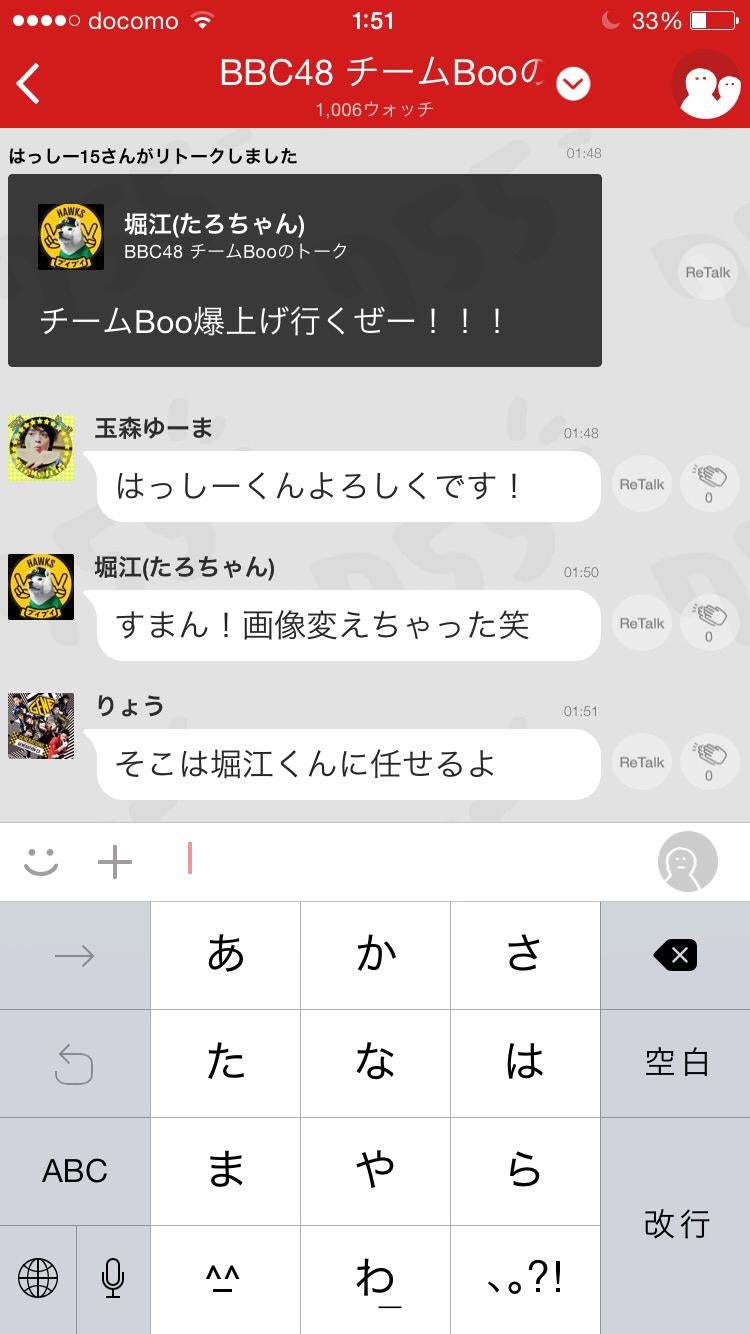
Task: Click the plus attachment icon
Action: point(114,861)
